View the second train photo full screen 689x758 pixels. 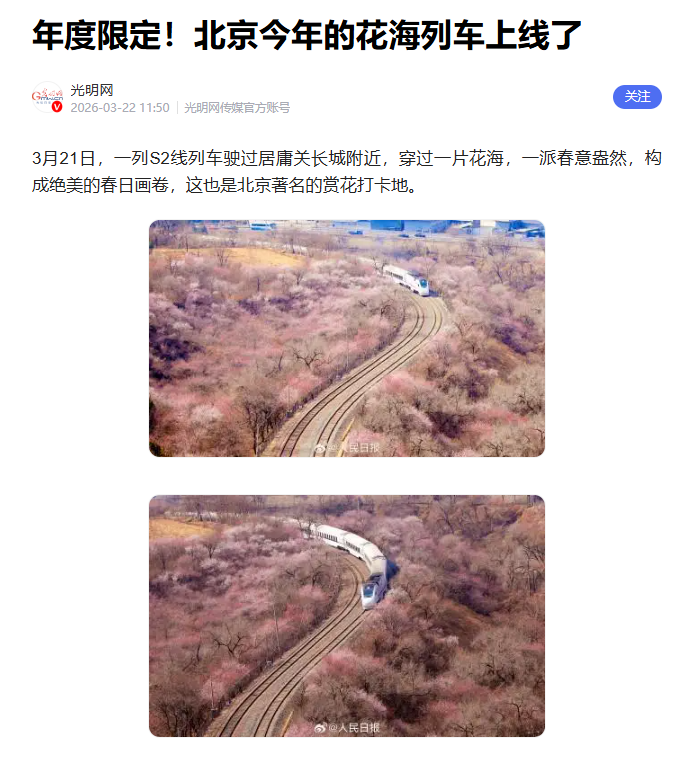(x=347, y=615)
